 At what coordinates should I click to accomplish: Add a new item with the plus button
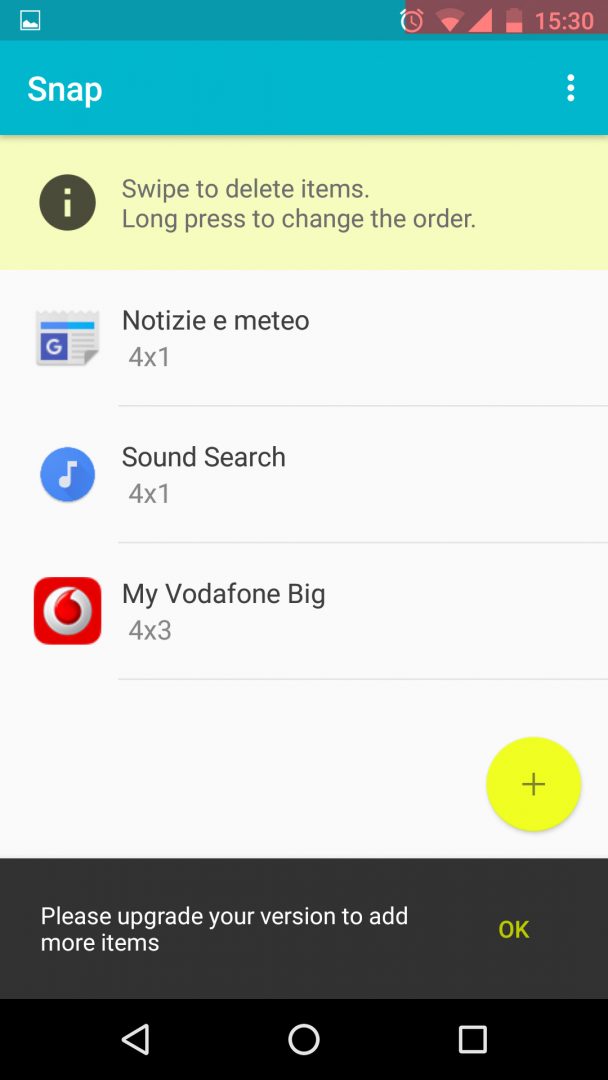(x=533, y=784)
